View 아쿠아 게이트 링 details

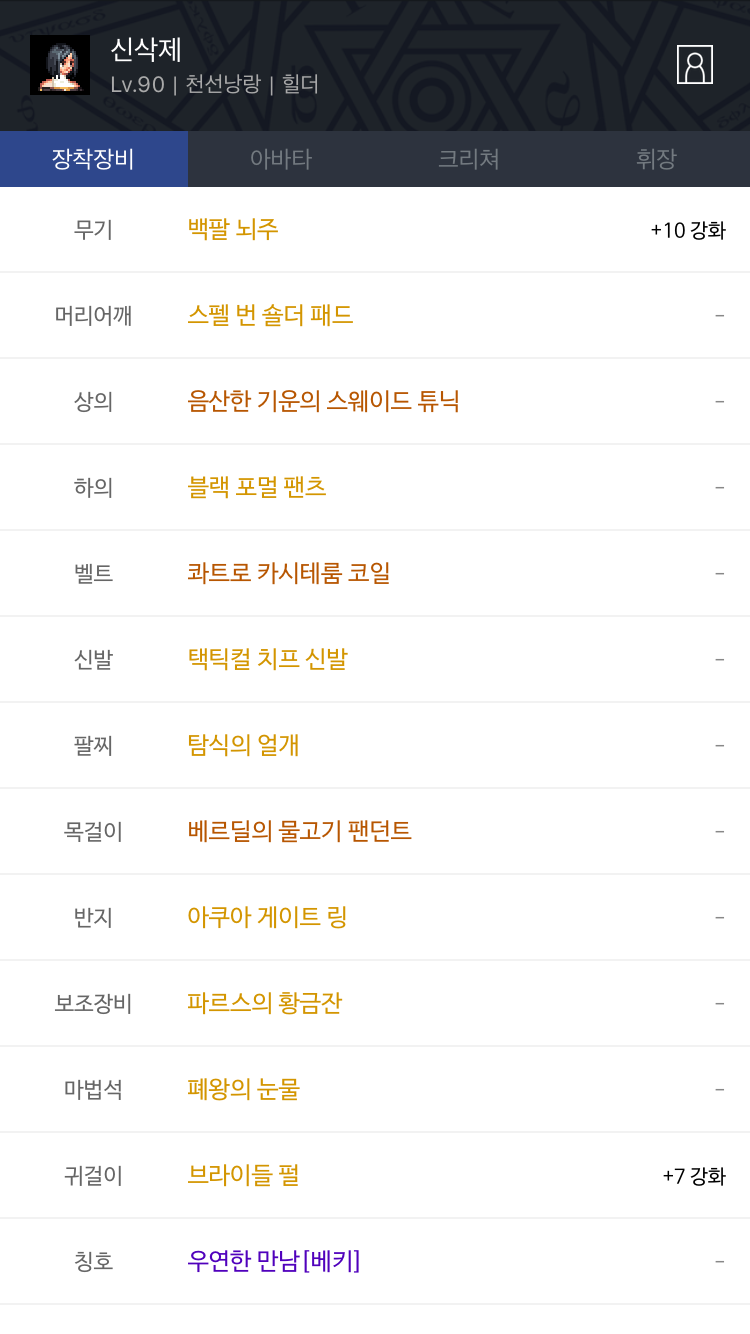tap(267, 917)
